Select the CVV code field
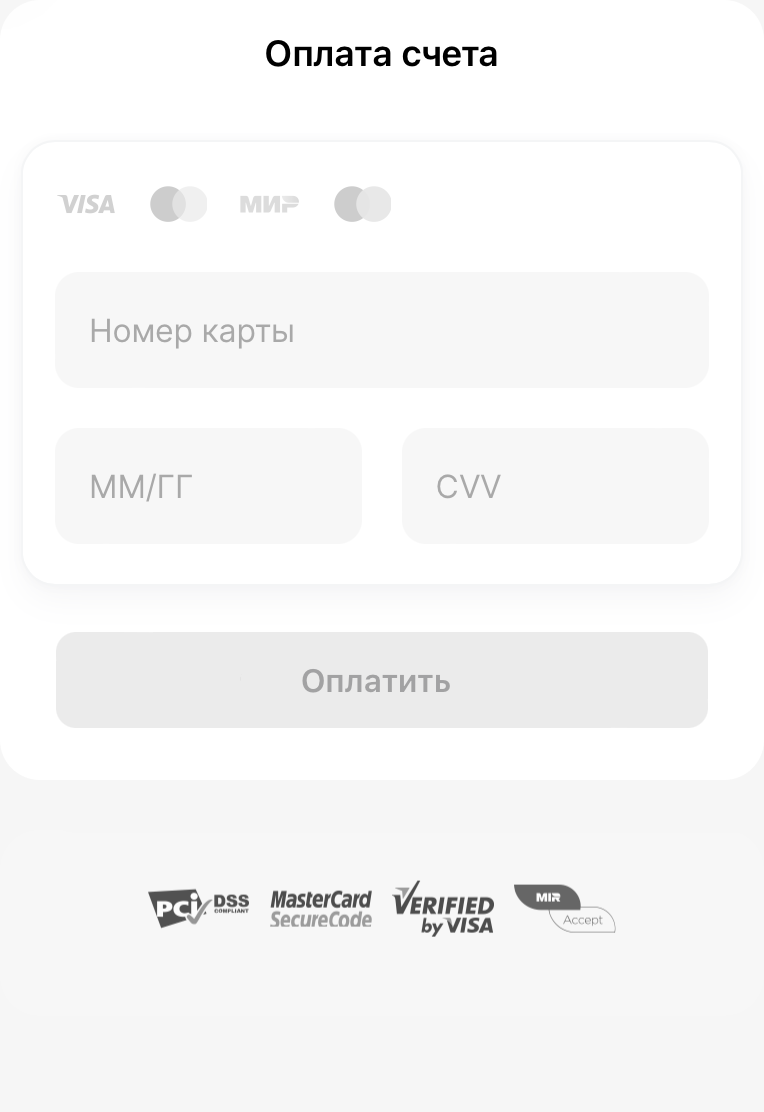The image size is (764, 1112). point(554,486)
